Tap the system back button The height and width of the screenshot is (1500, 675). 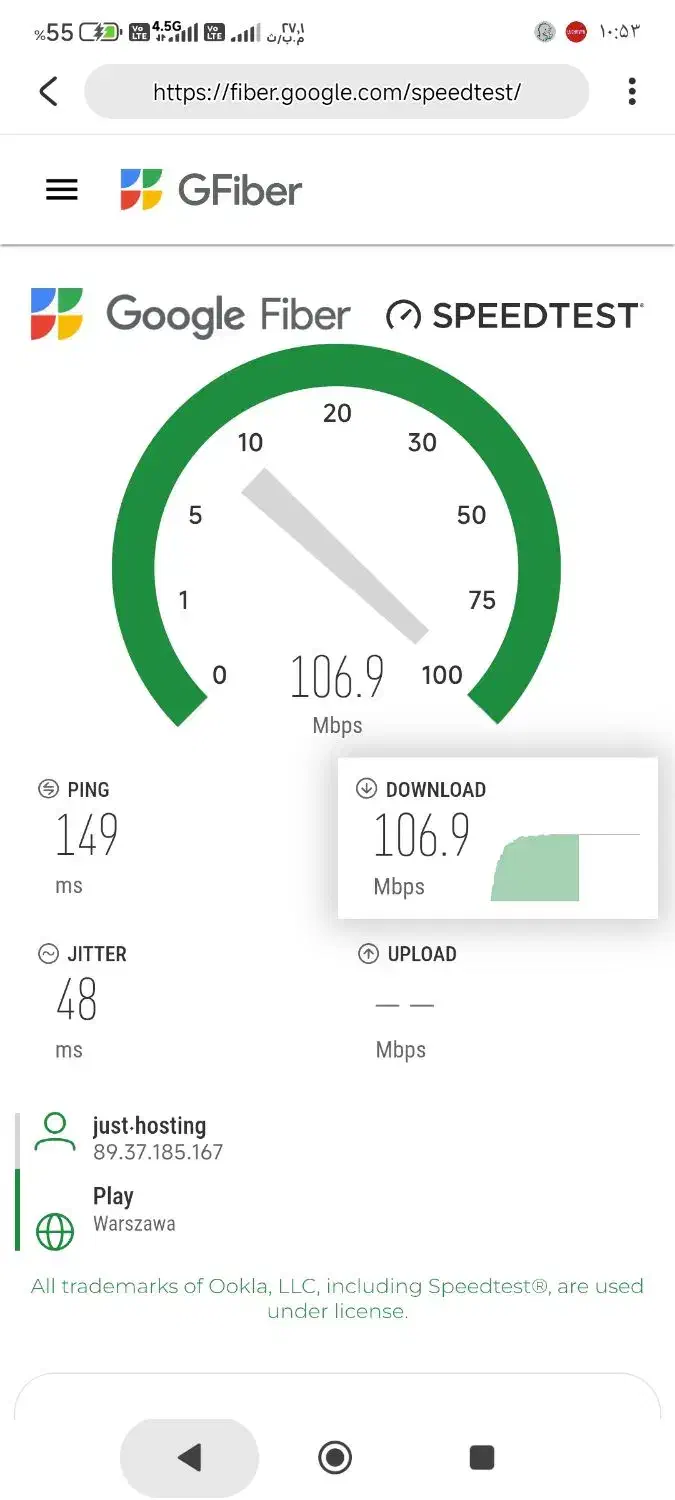click(x=189, y=1457)
